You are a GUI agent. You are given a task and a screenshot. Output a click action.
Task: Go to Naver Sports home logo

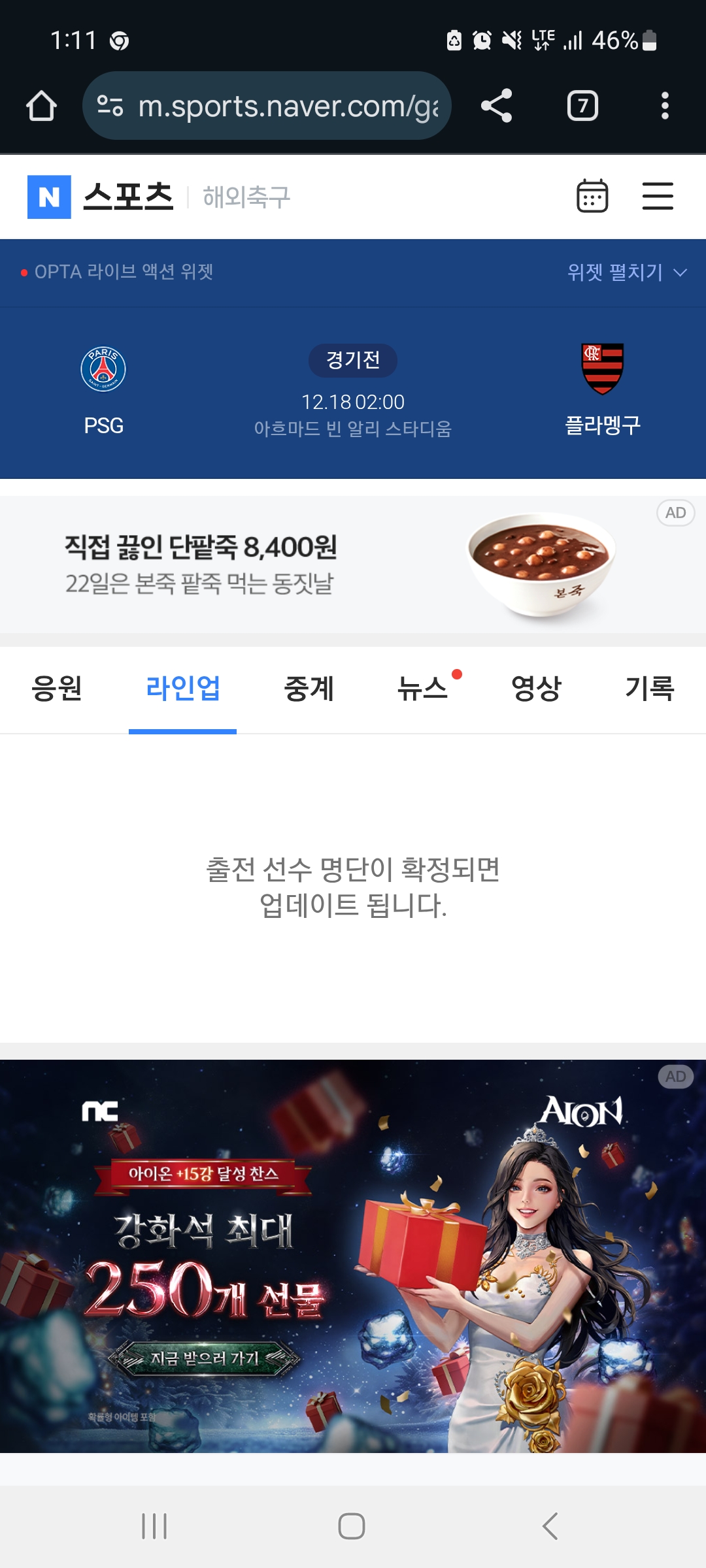(101, 197)
